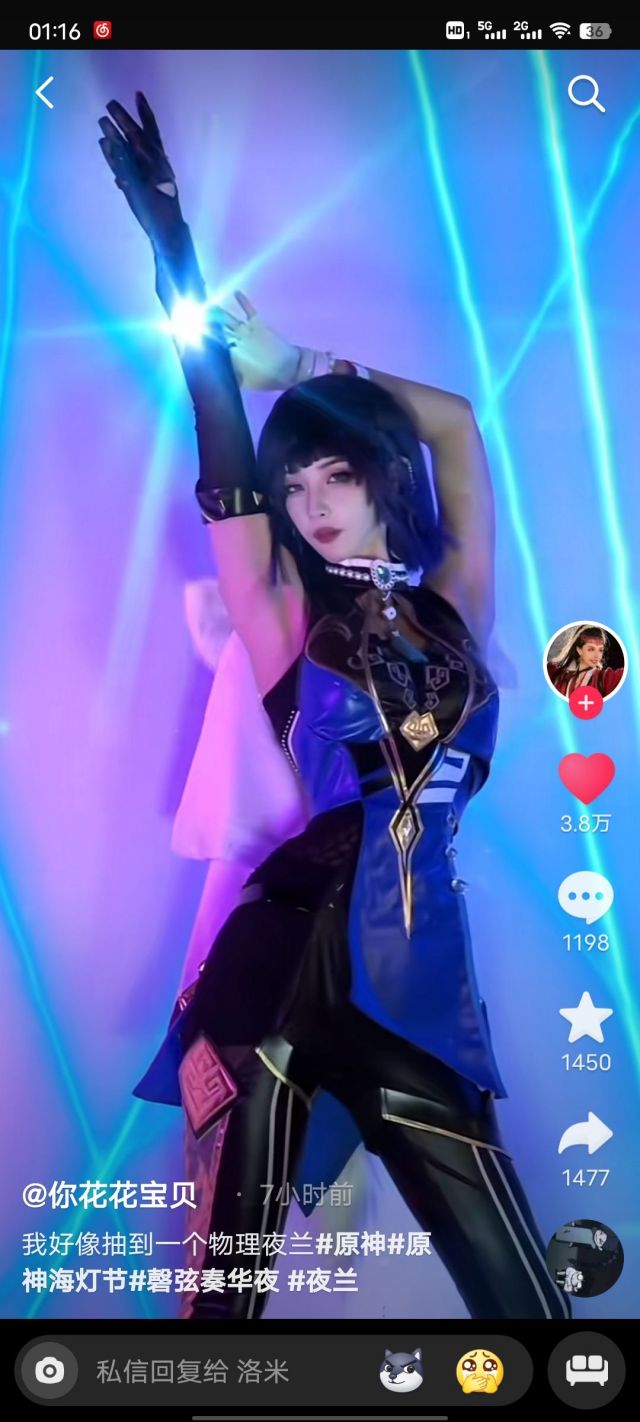Open the sofa button at bottom right
This screenshot has width=640, height=1422.
(586, 1370)
